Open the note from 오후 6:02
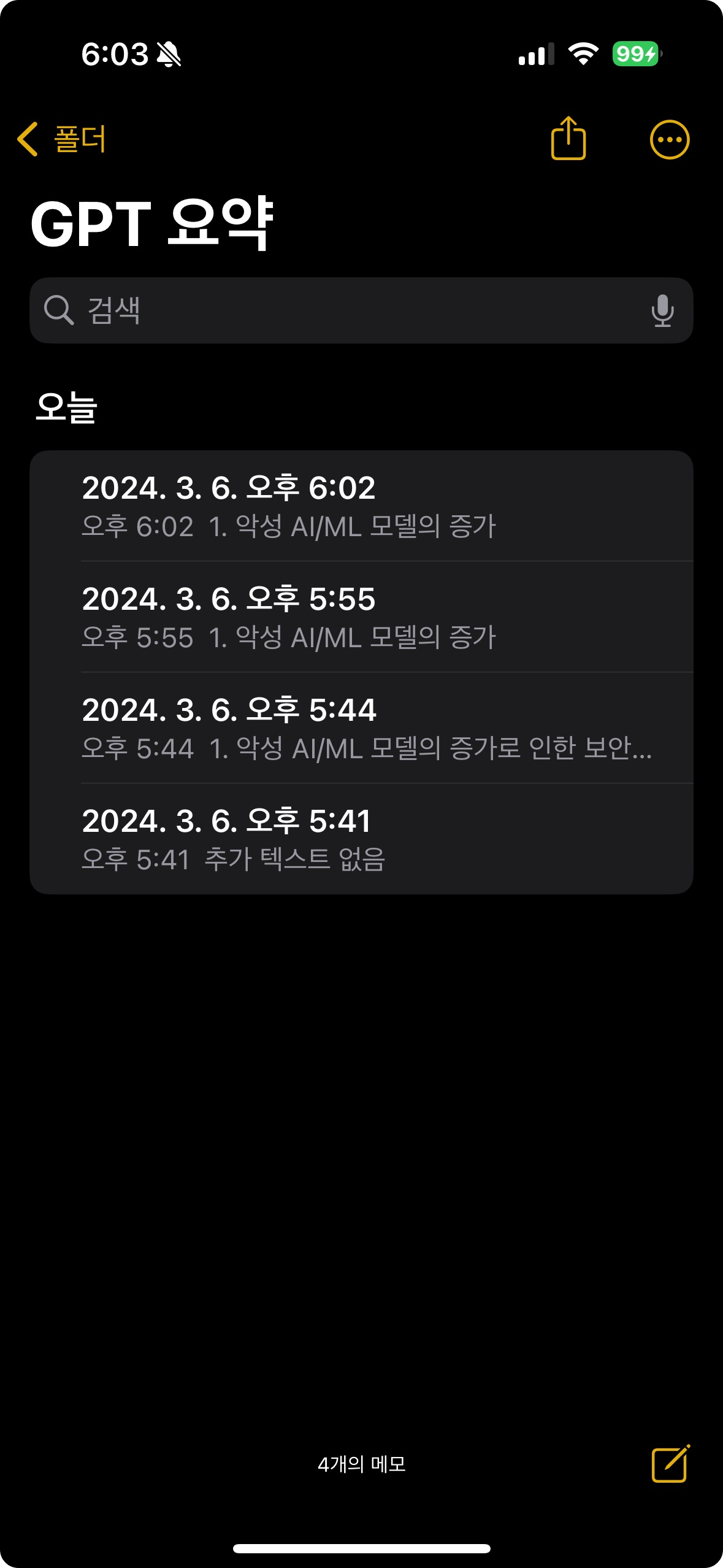Viewport: 723px width, 1568px height. 361,506
